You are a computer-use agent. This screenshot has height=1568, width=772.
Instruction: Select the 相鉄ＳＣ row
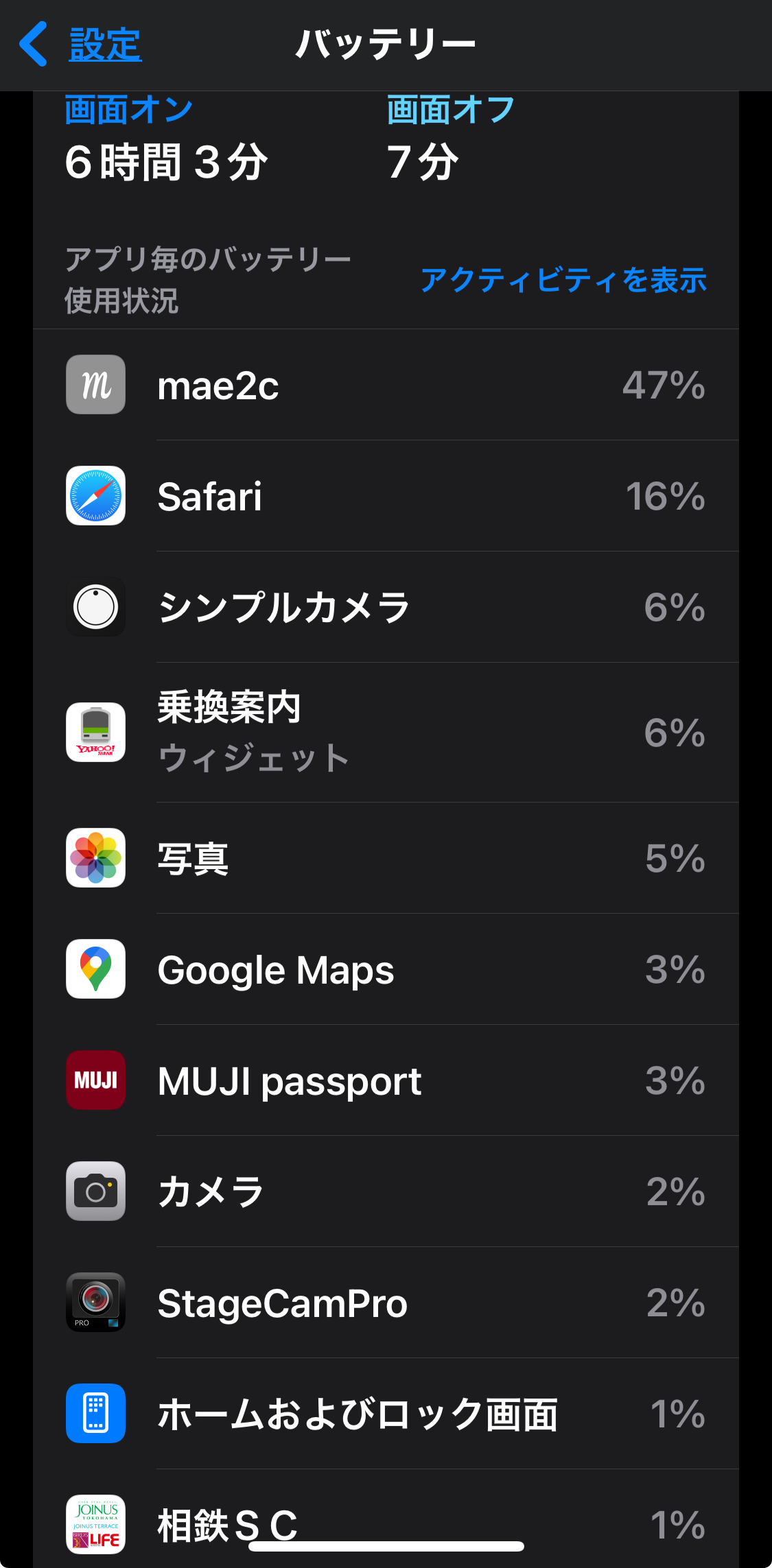coord(386,1519)
